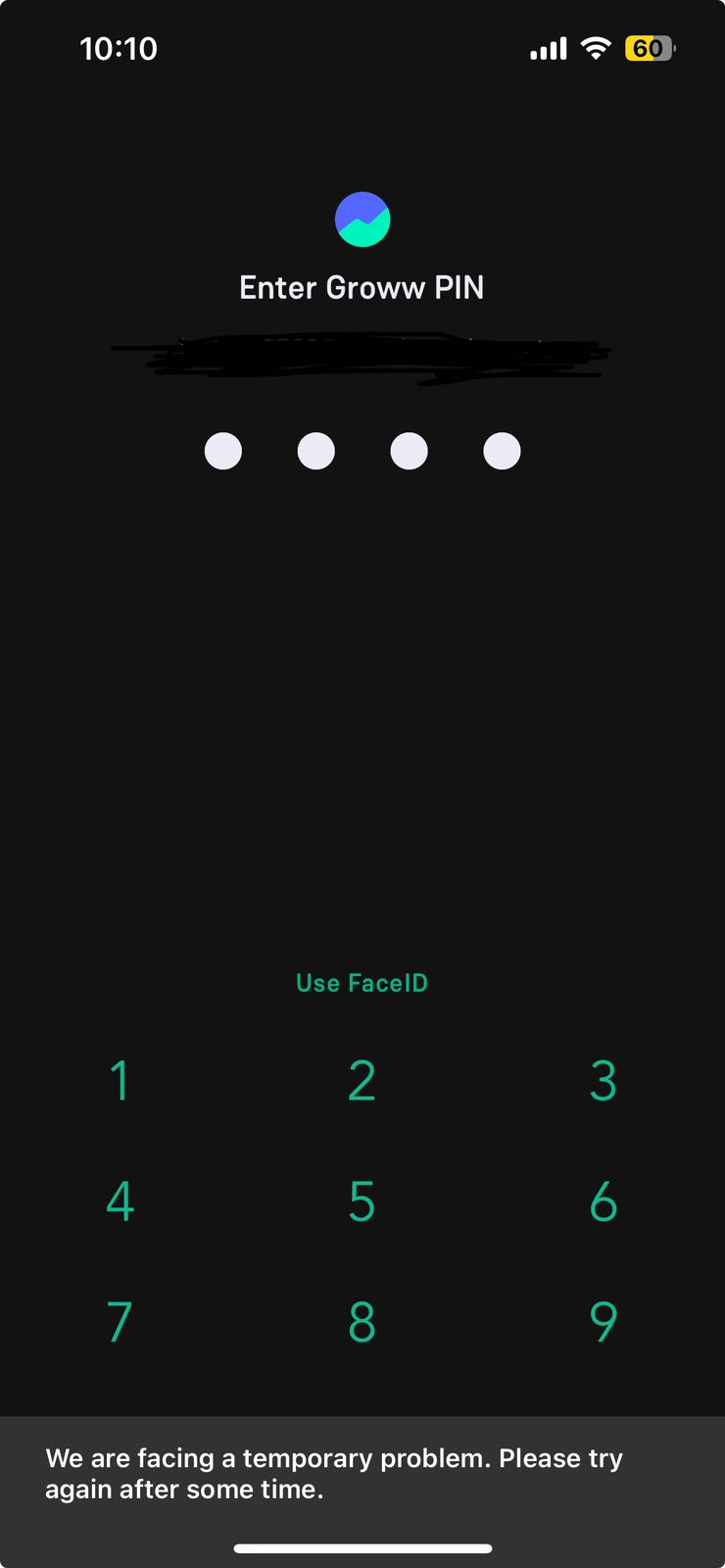Enter digit 4 for the PIN

click(x=120, y=1201)
